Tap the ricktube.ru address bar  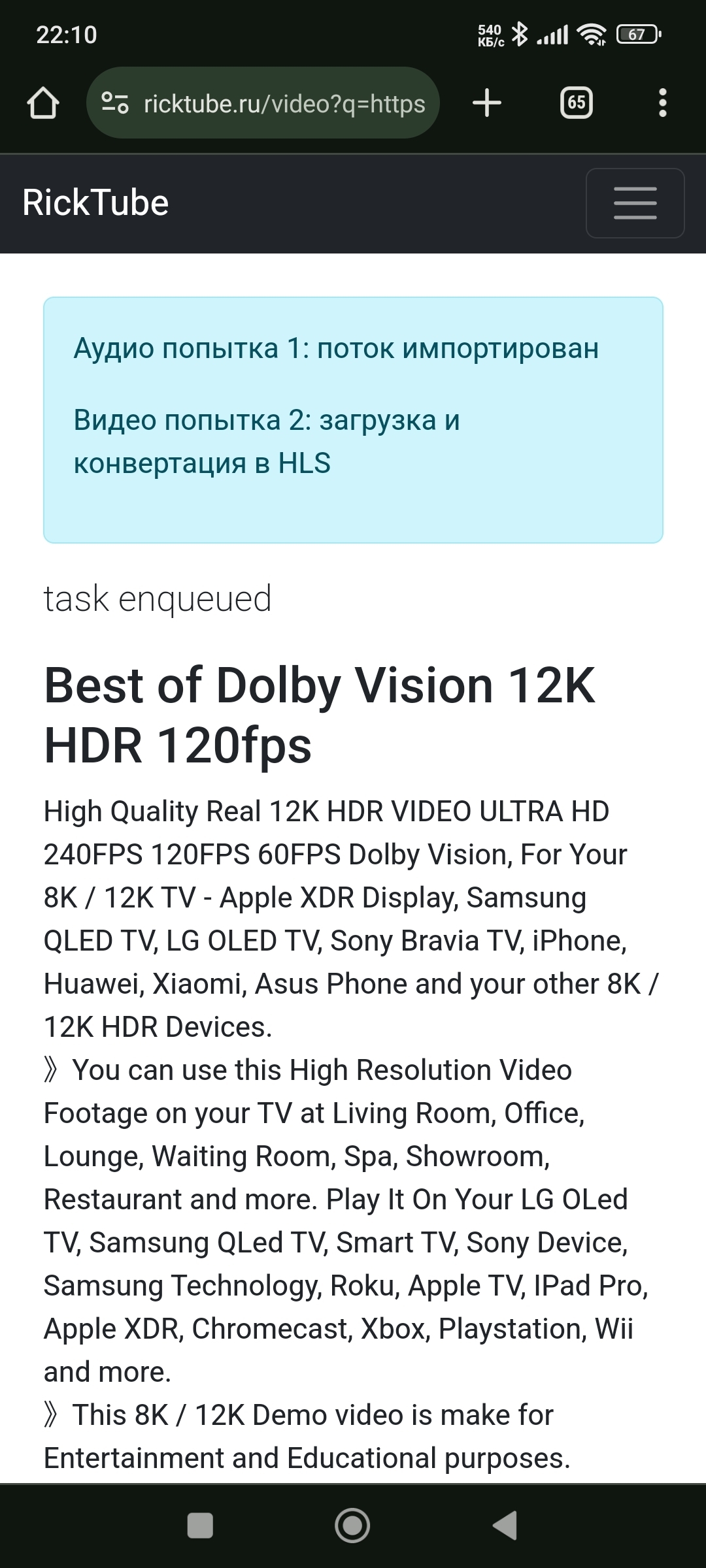click(x=284, y=103)
